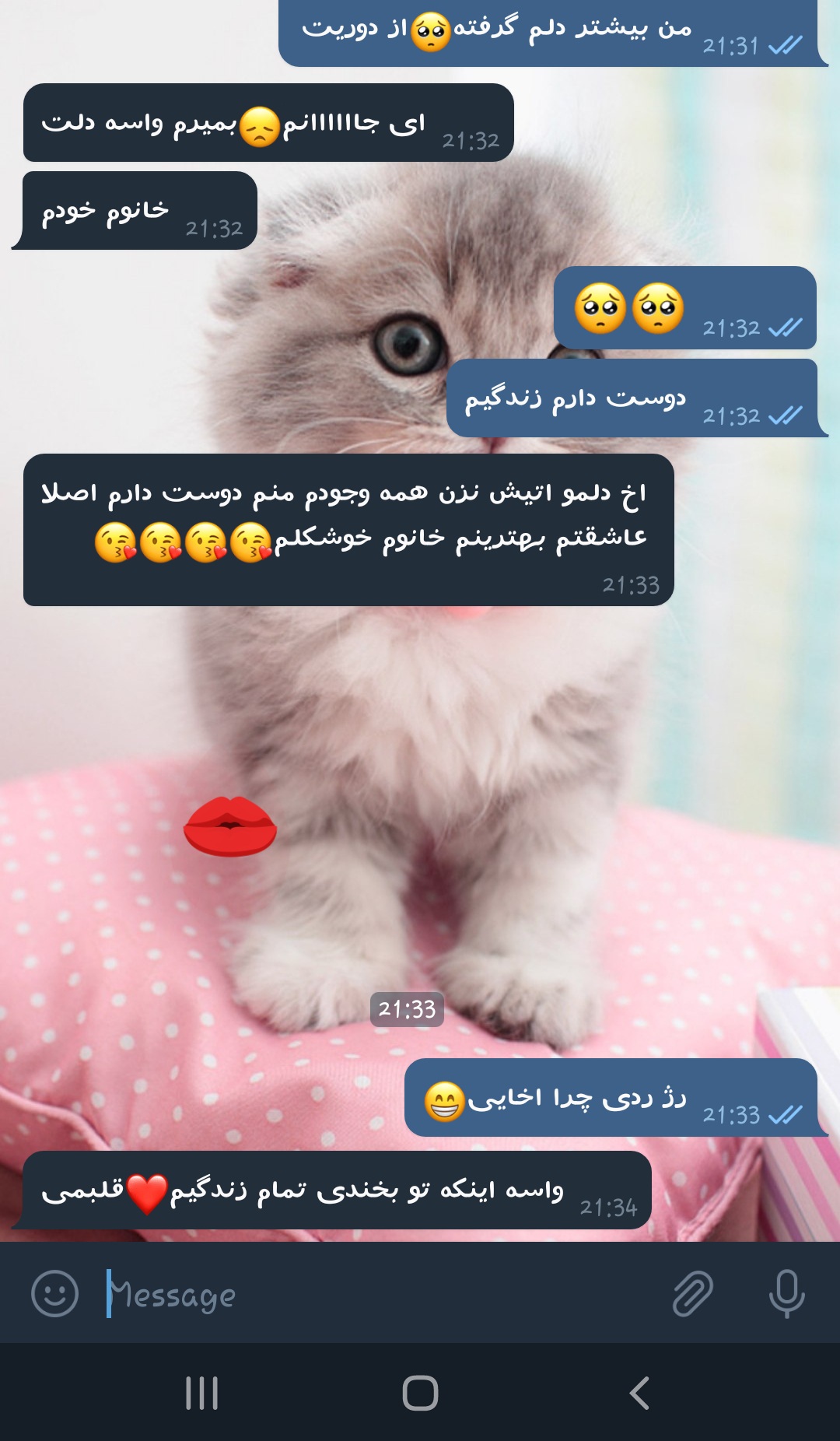Go back with the system back button
Viewport: 840px width, 1441px height.
point(639,1393)
